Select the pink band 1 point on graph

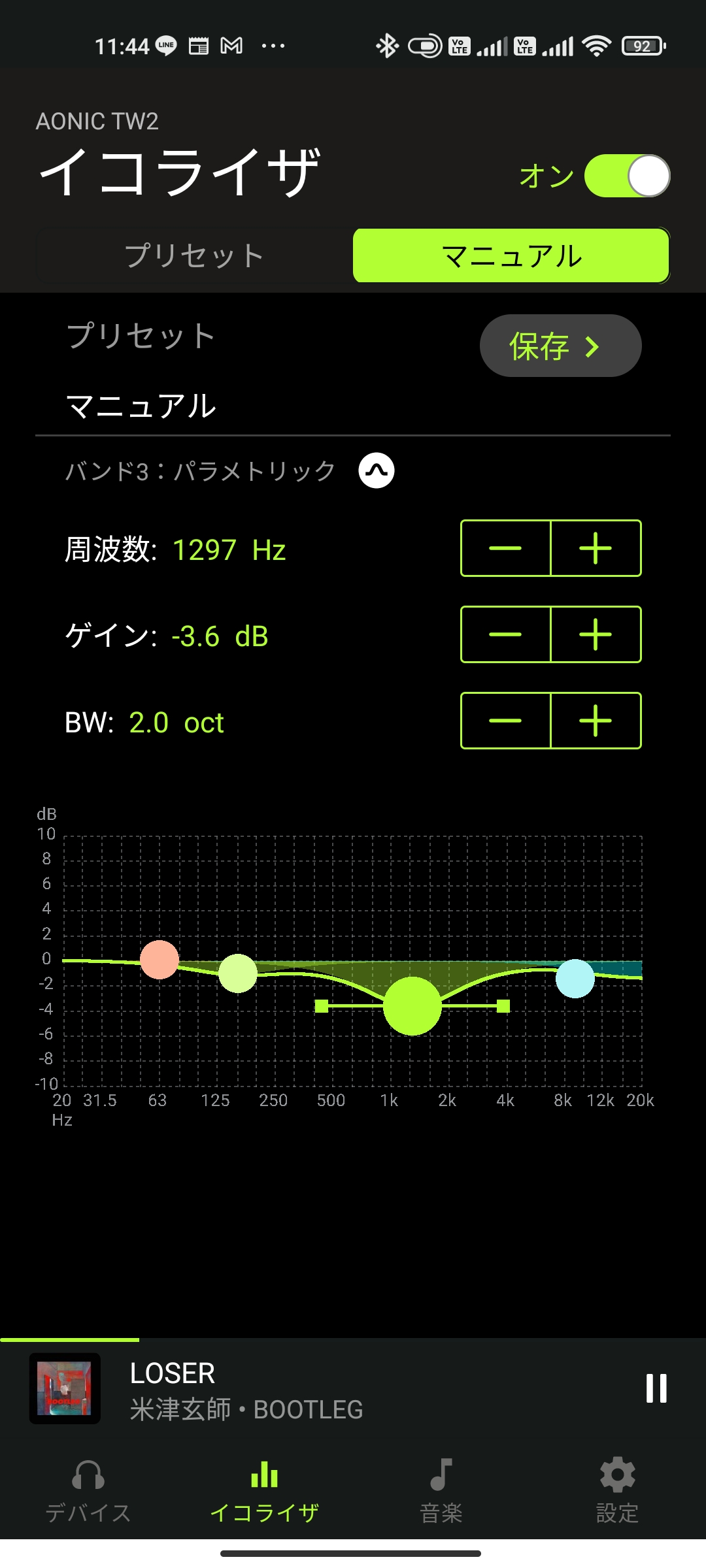coord(160,960)
